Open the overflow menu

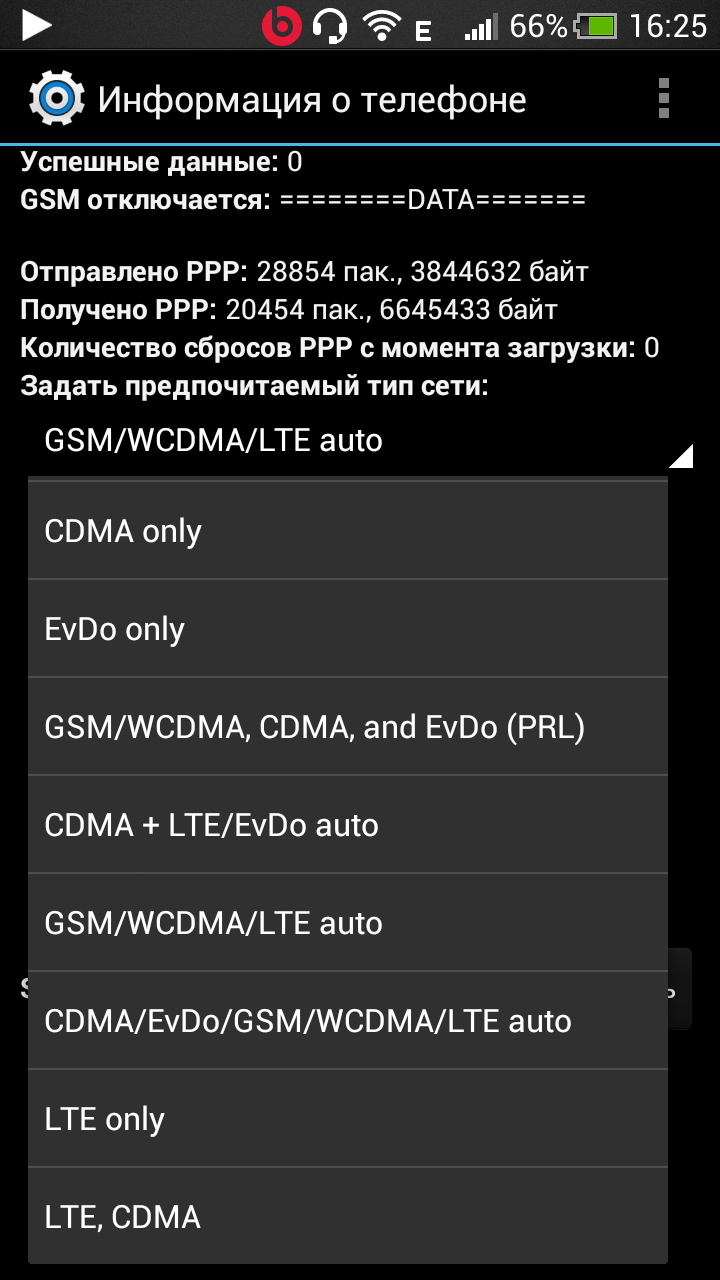tap(664, 99)
